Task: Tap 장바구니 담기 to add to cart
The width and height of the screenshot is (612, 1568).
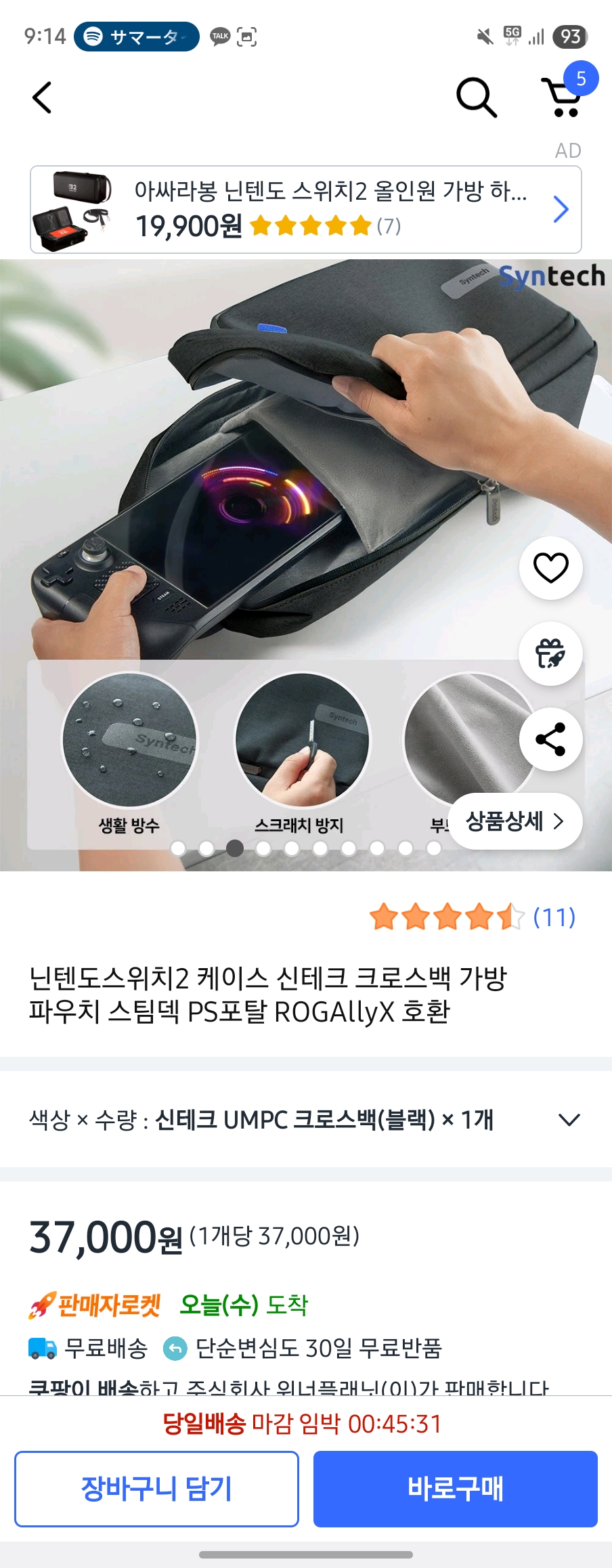Action: click(x=156, y=1488)
